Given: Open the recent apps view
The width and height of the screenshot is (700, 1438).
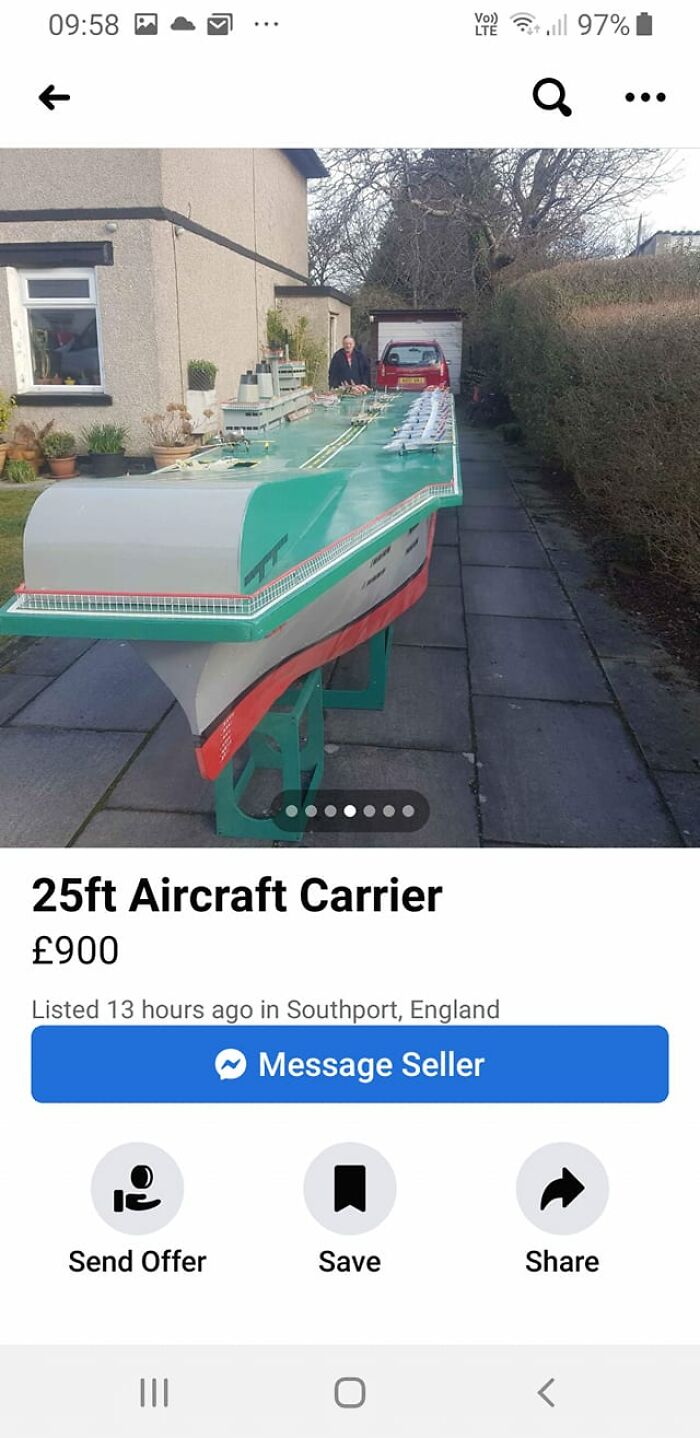Looking at the screenshot, I should click(154, 1392).
